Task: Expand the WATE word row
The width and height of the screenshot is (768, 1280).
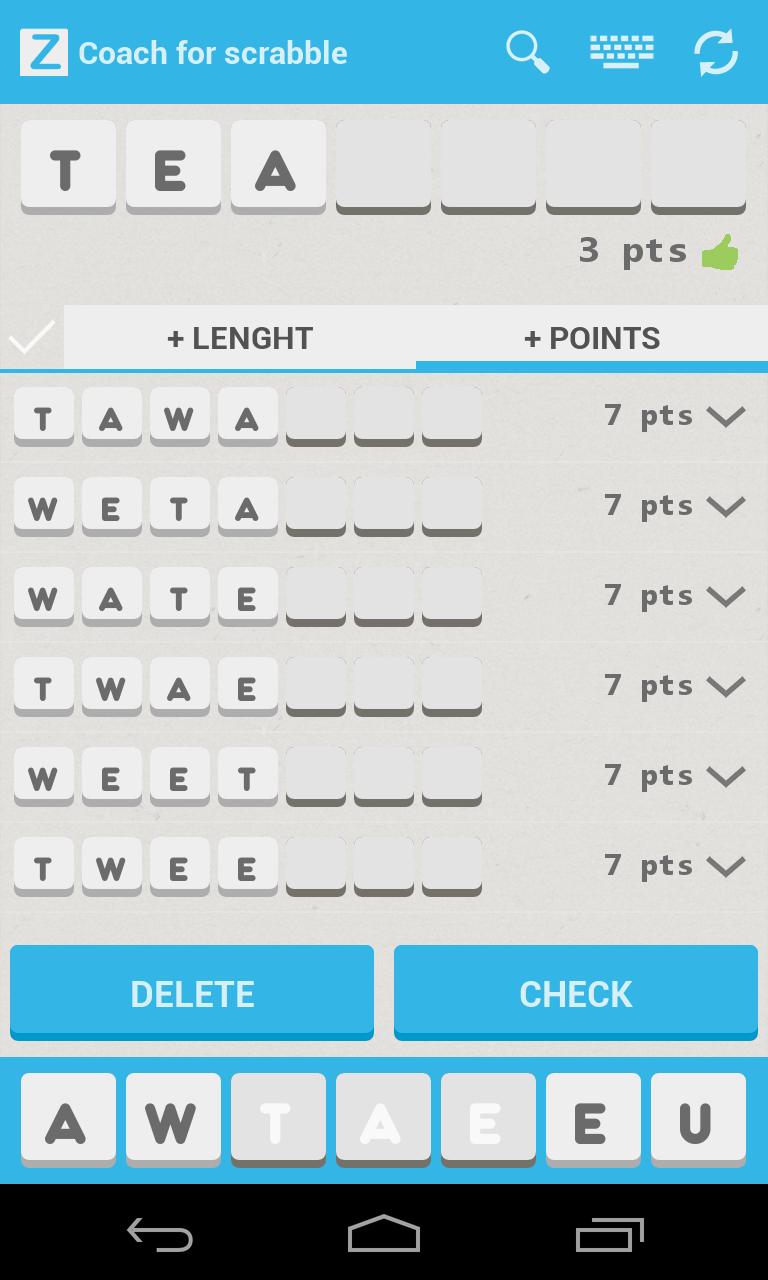Action: pyautogui.click(x=726, y=596)
